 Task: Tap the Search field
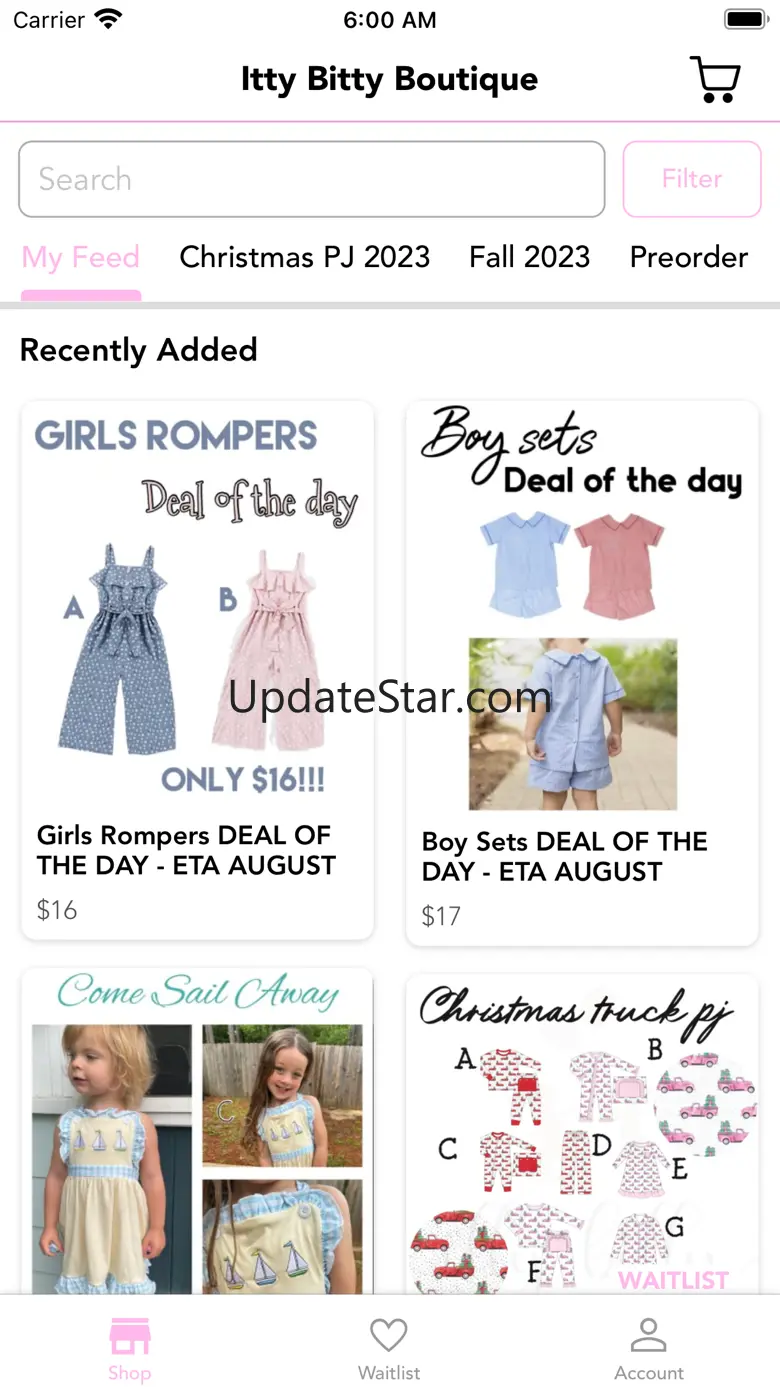pyautogui.click(x=312, y=179)
